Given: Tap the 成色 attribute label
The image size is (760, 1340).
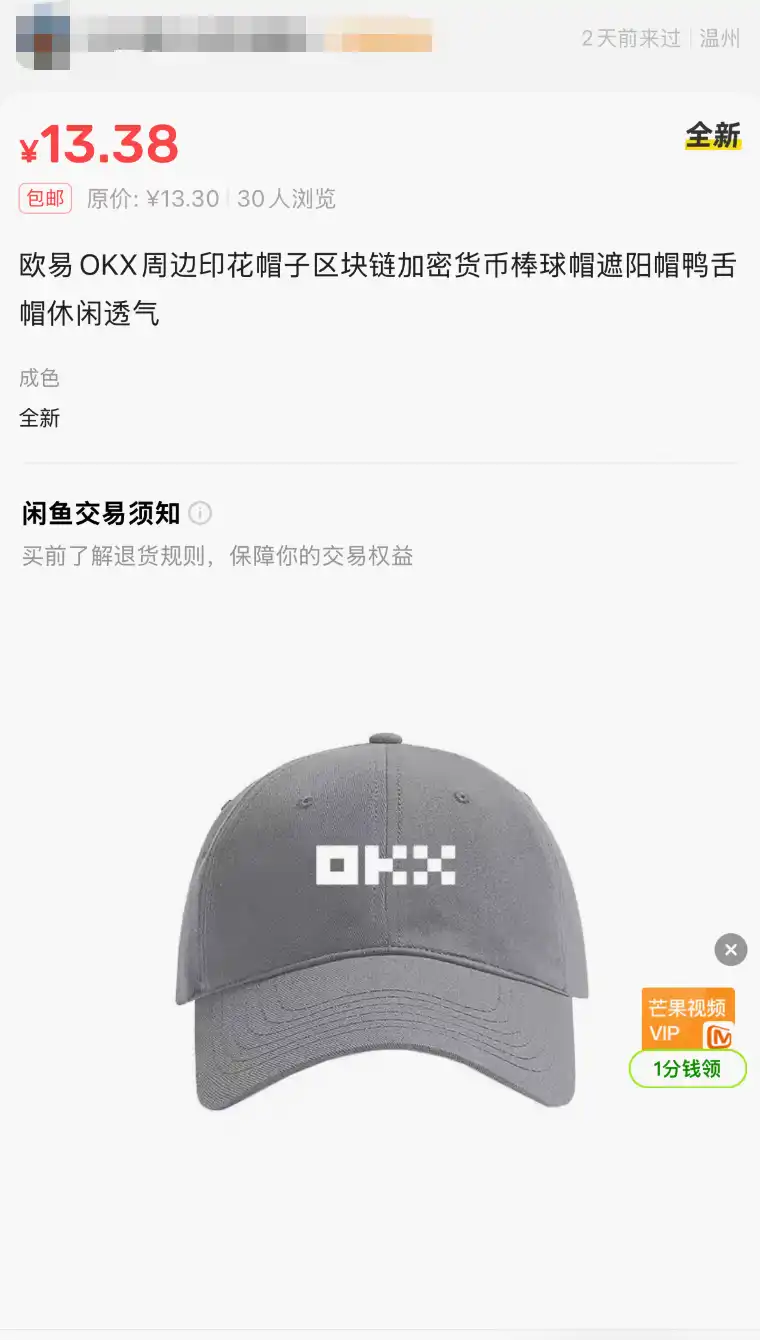Looking at the screenshot, I should (39, 378).
